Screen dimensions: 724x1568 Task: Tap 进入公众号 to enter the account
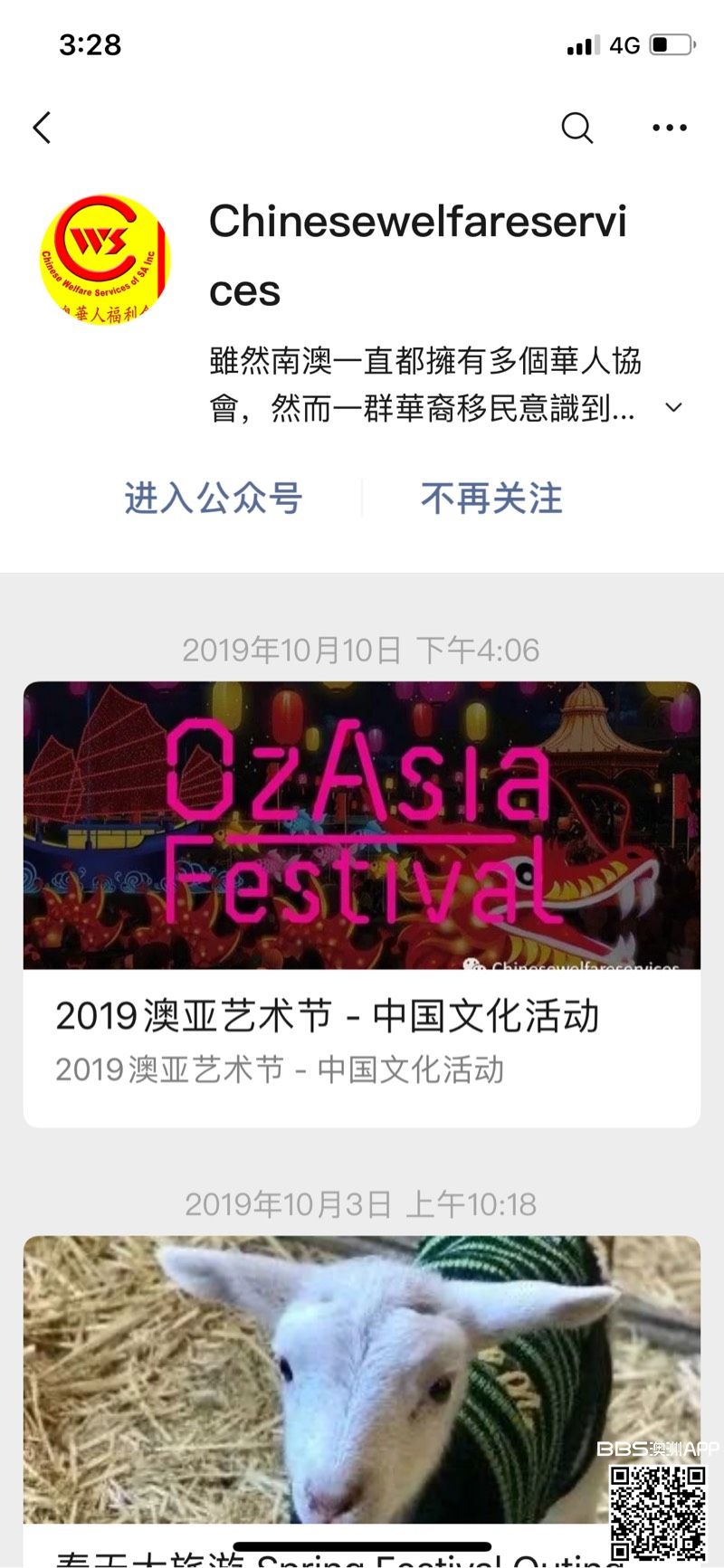pos(214,498)
